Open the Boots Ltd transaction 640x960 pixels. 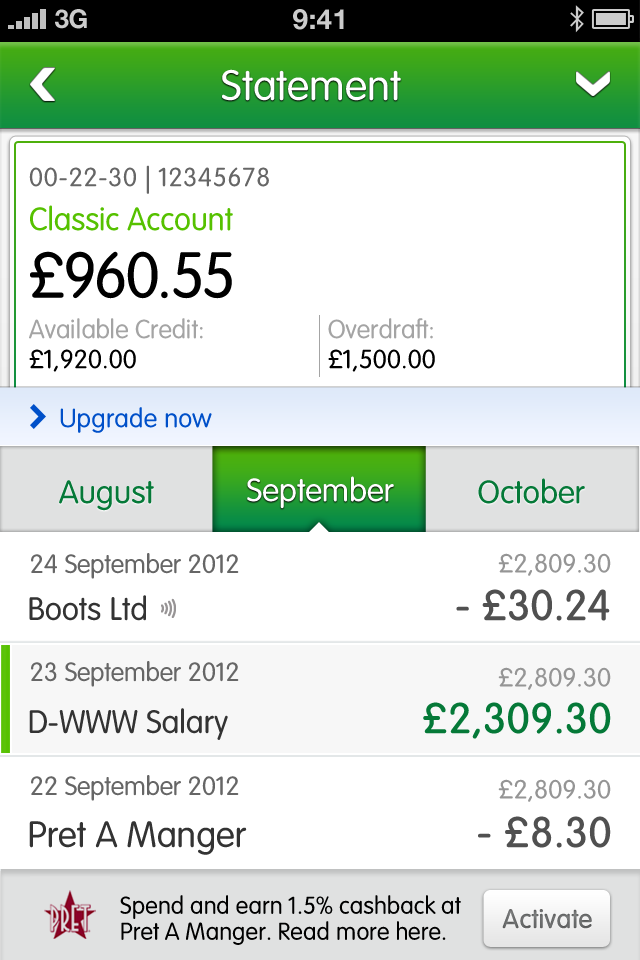coord(320,587)
